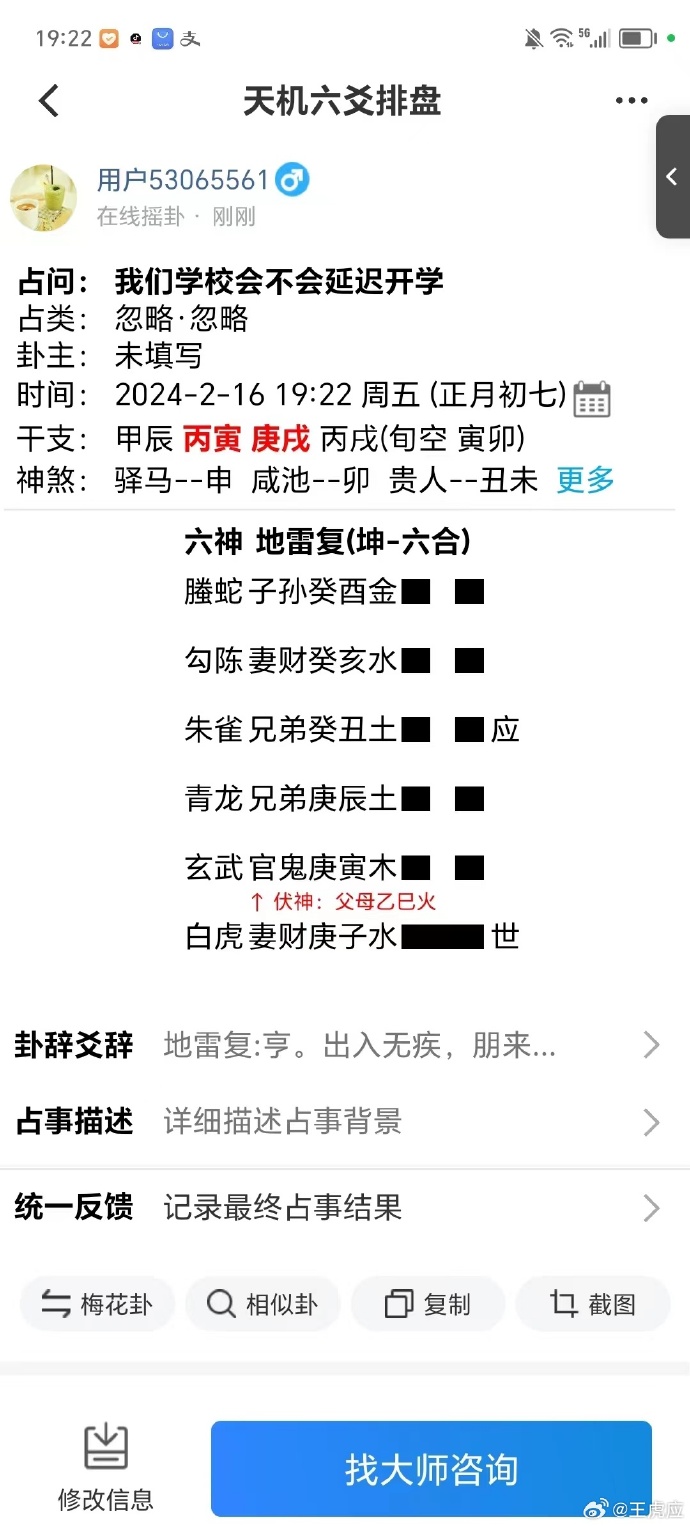Screen dimensions: 690x1526
Task: Take a 截图 of the chart
Action: pyautogui.click(x=592, y=1304)
